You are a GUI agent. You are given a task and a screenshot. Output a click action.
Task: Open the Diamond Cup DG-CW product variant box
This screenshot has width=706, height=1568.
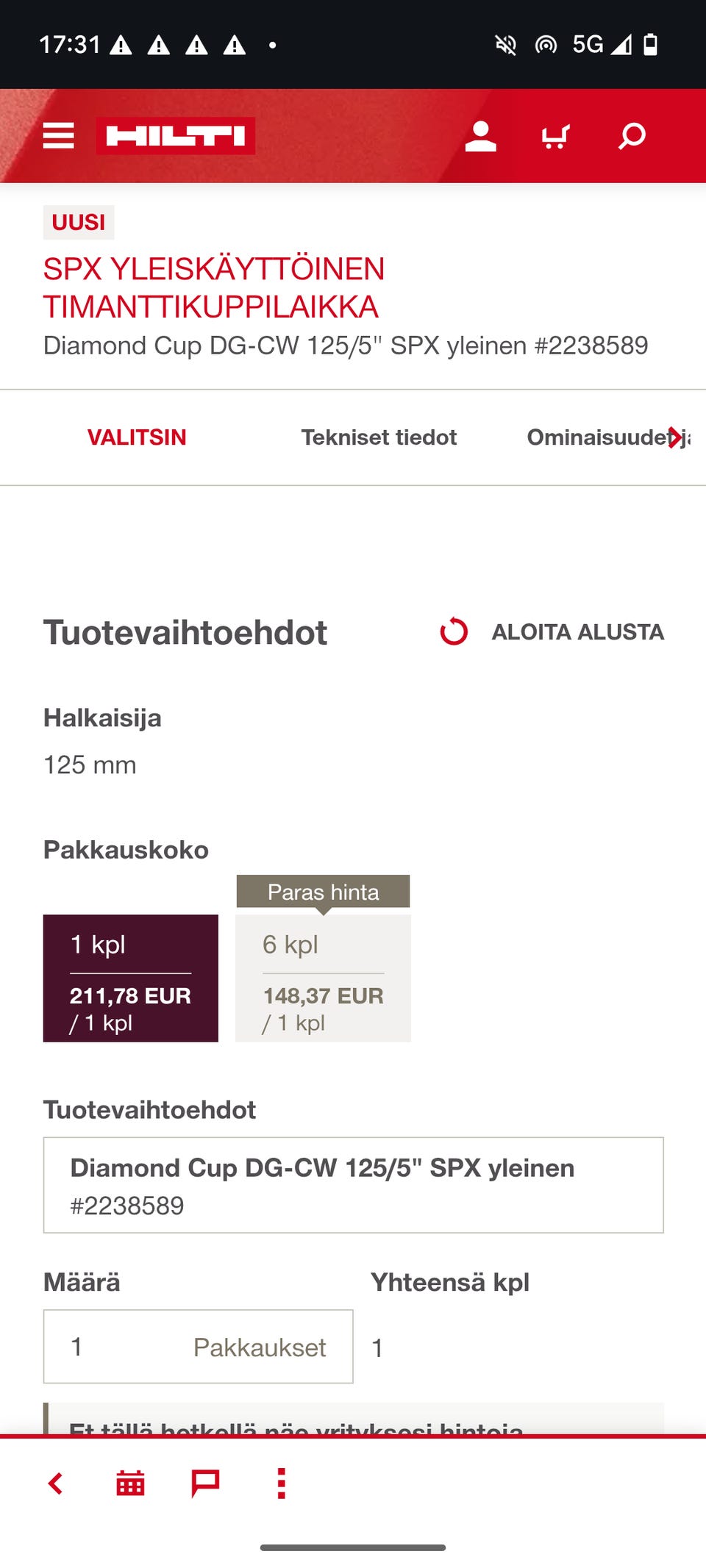click(354, 1185)
